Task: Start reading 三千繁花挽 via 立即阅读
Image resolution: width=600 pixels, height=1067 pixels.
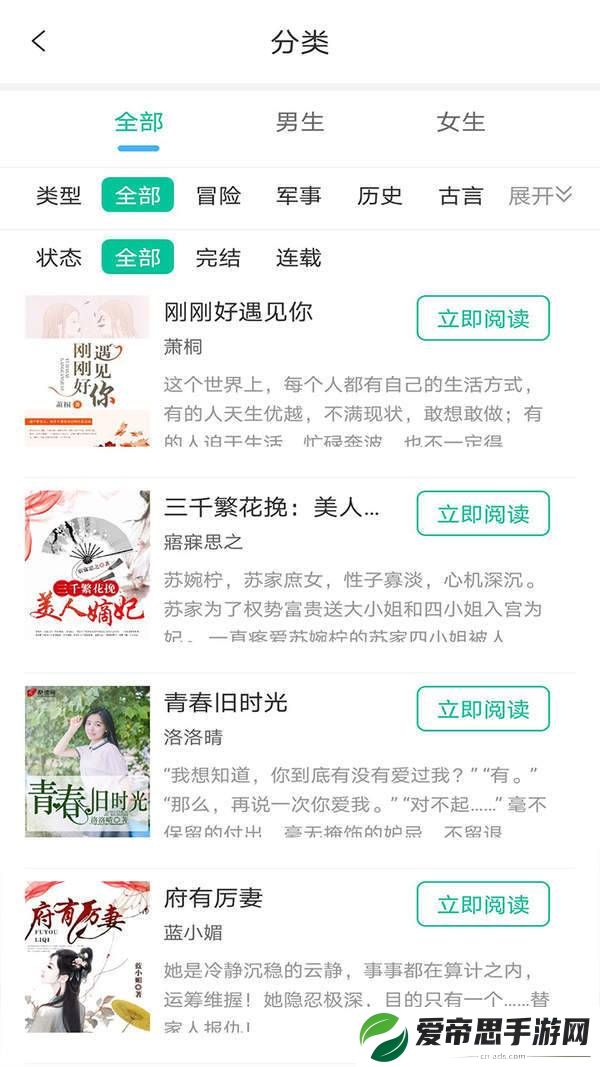Action: 483,514
